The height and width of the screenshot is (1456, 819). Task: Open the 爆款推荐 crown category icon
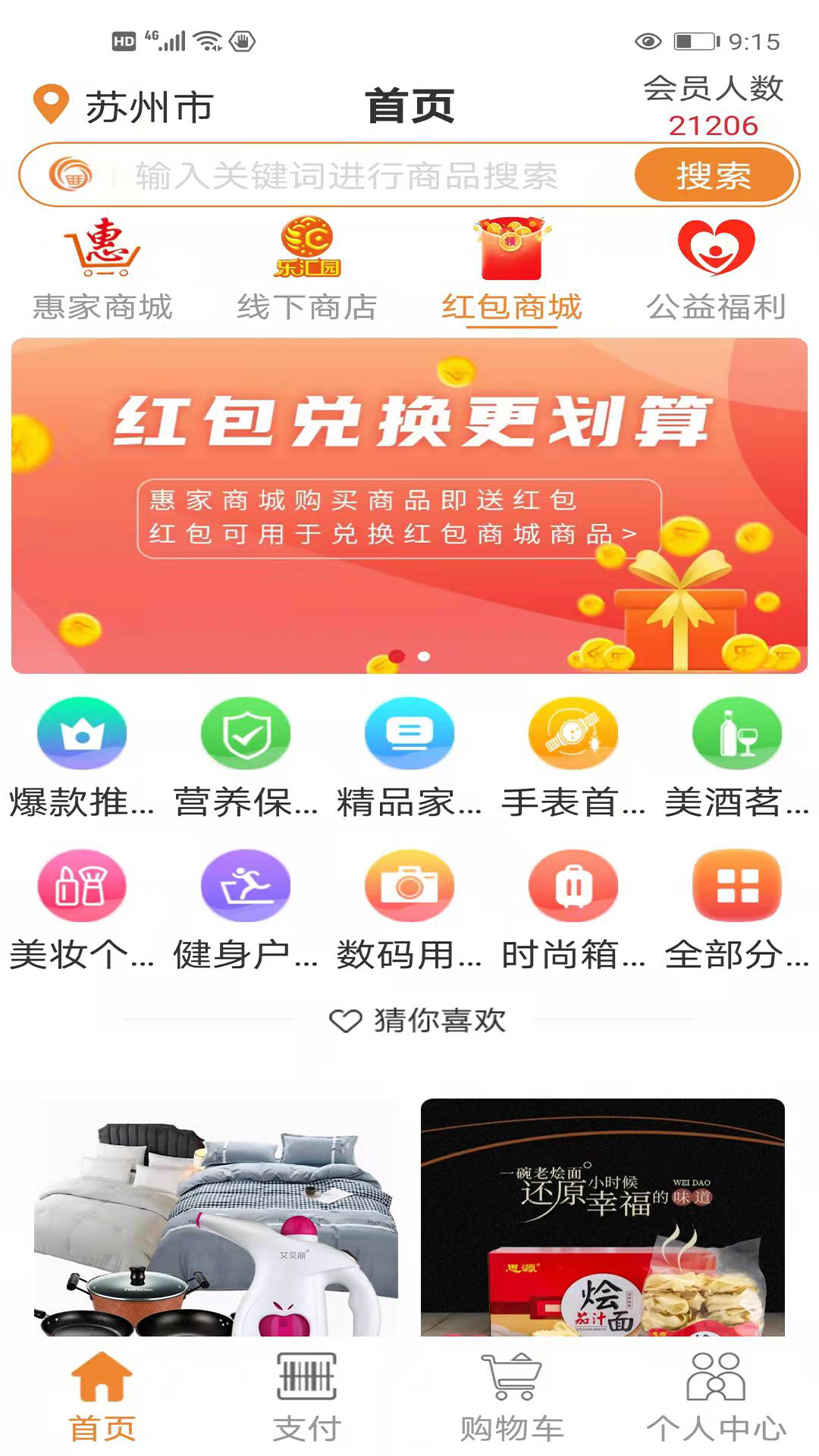pos(81,734)
